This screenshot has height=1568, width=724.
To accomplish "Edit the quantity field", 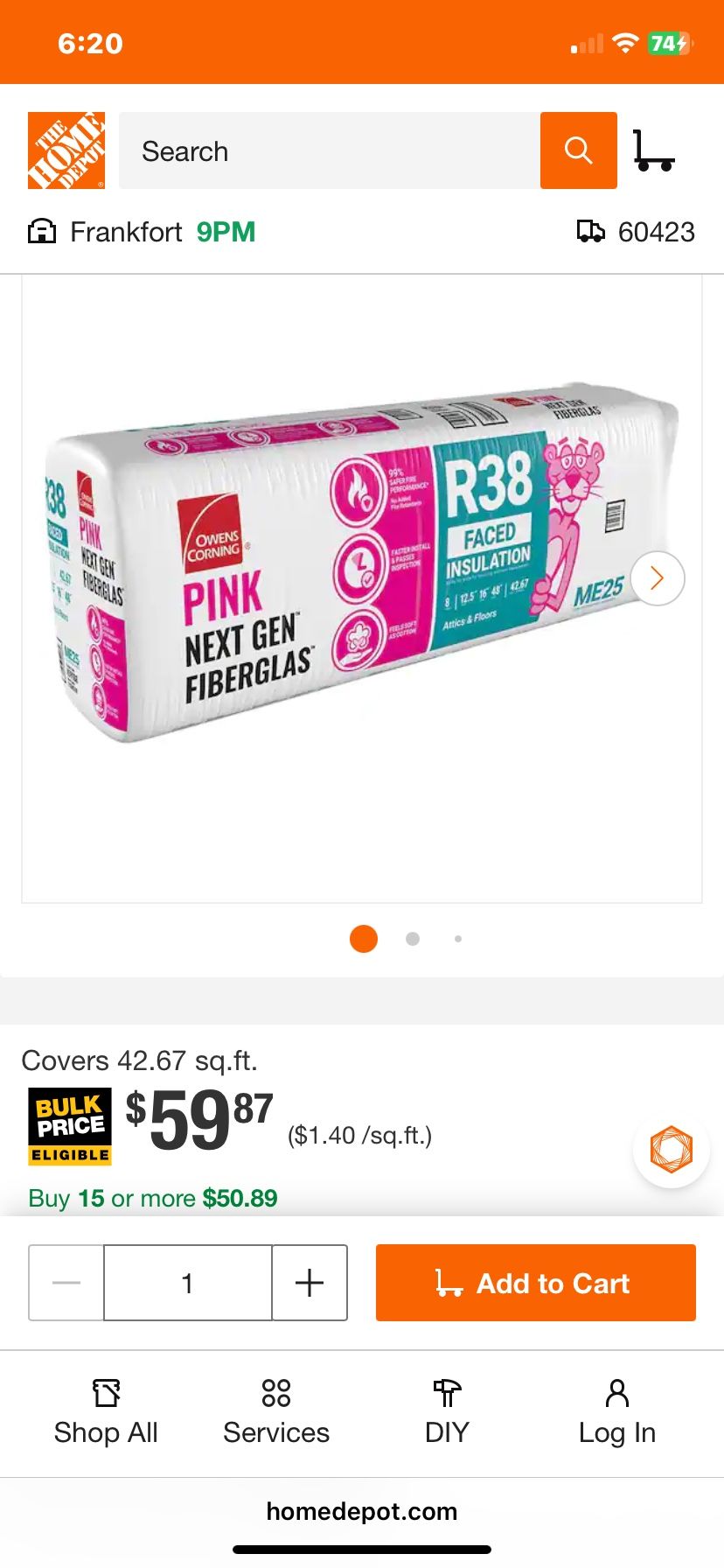I will pos(187,1283).
